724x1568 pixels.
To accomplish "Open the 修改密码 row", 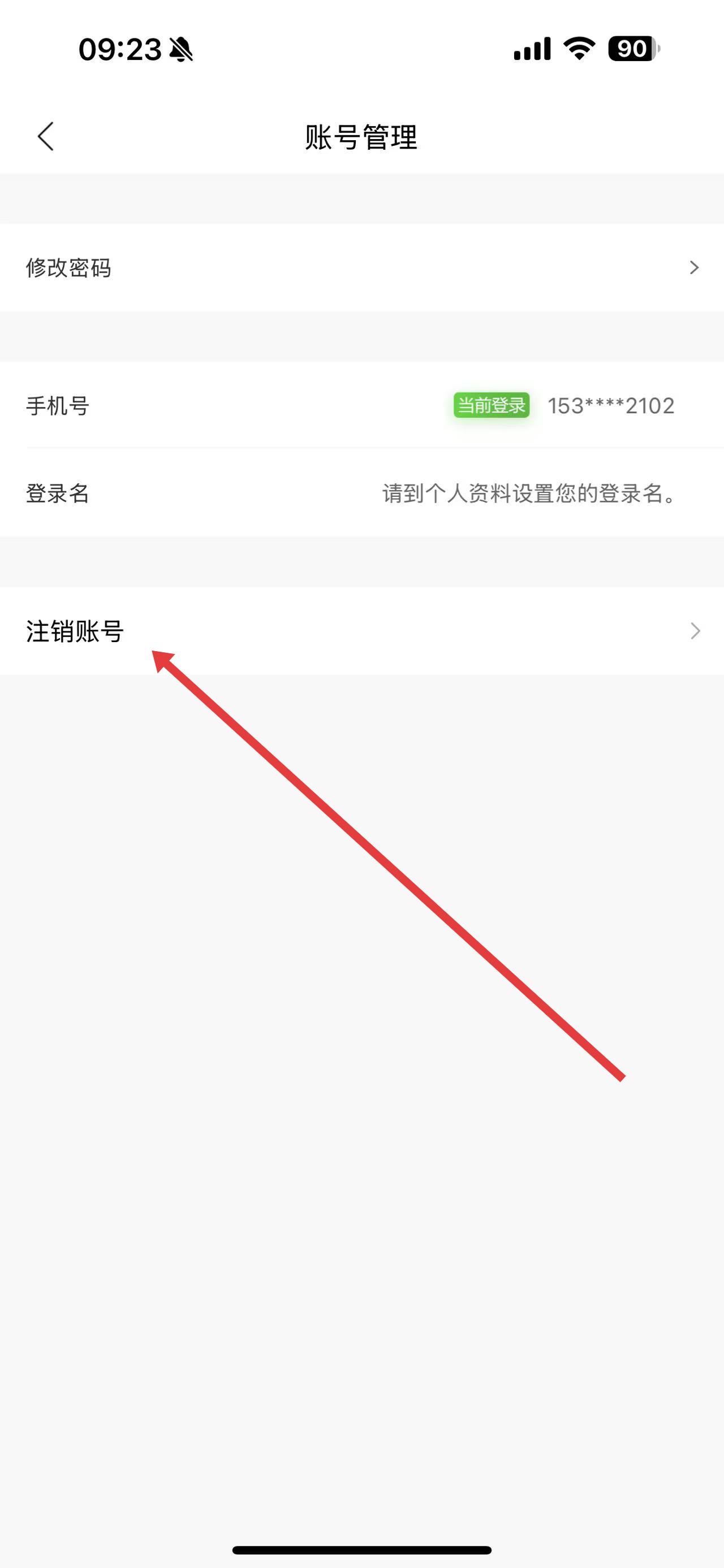I will pyautogui.click(x=361, y=268).
